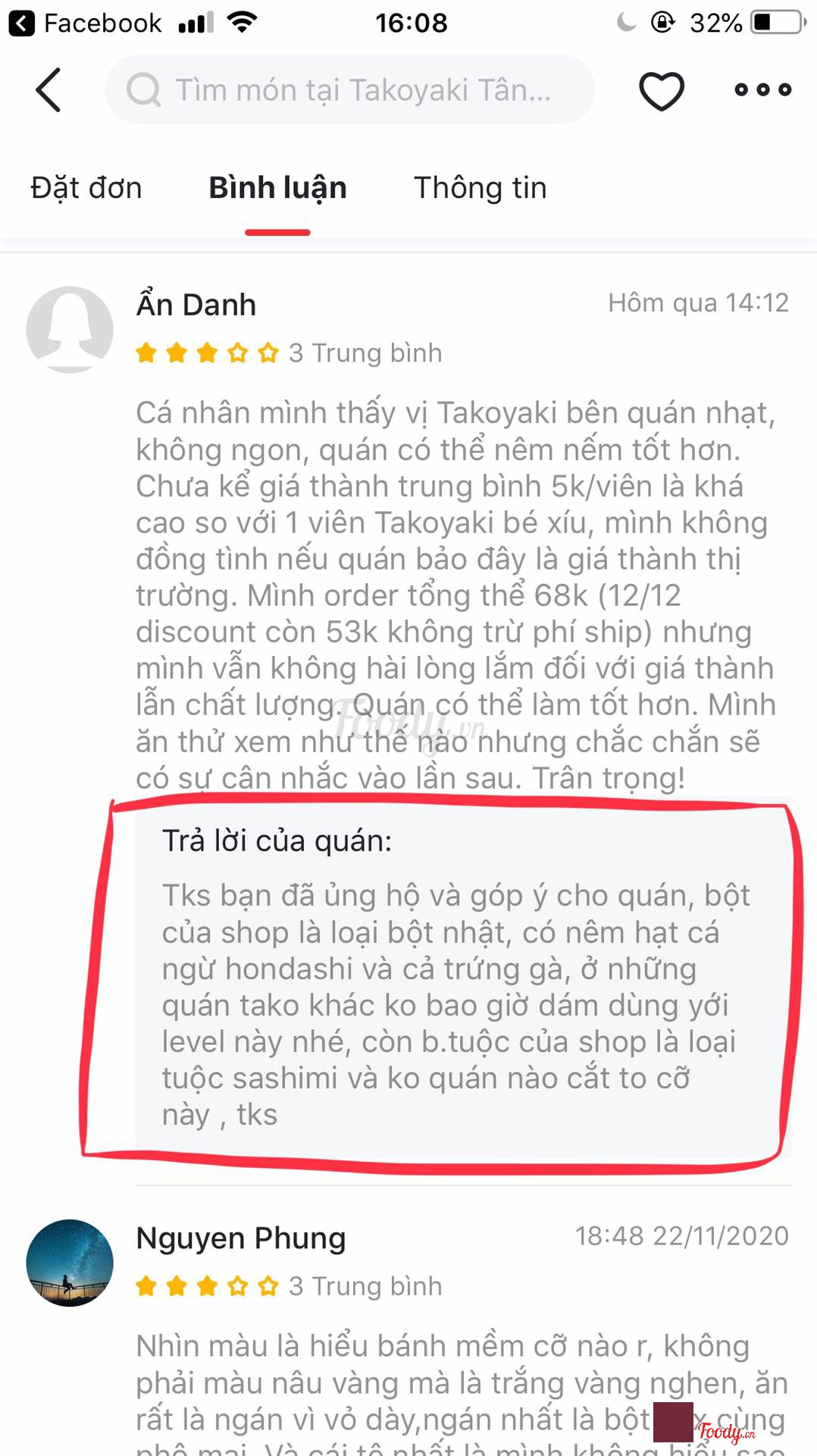Open the three-dot overflow menu

tap(762, 90)
